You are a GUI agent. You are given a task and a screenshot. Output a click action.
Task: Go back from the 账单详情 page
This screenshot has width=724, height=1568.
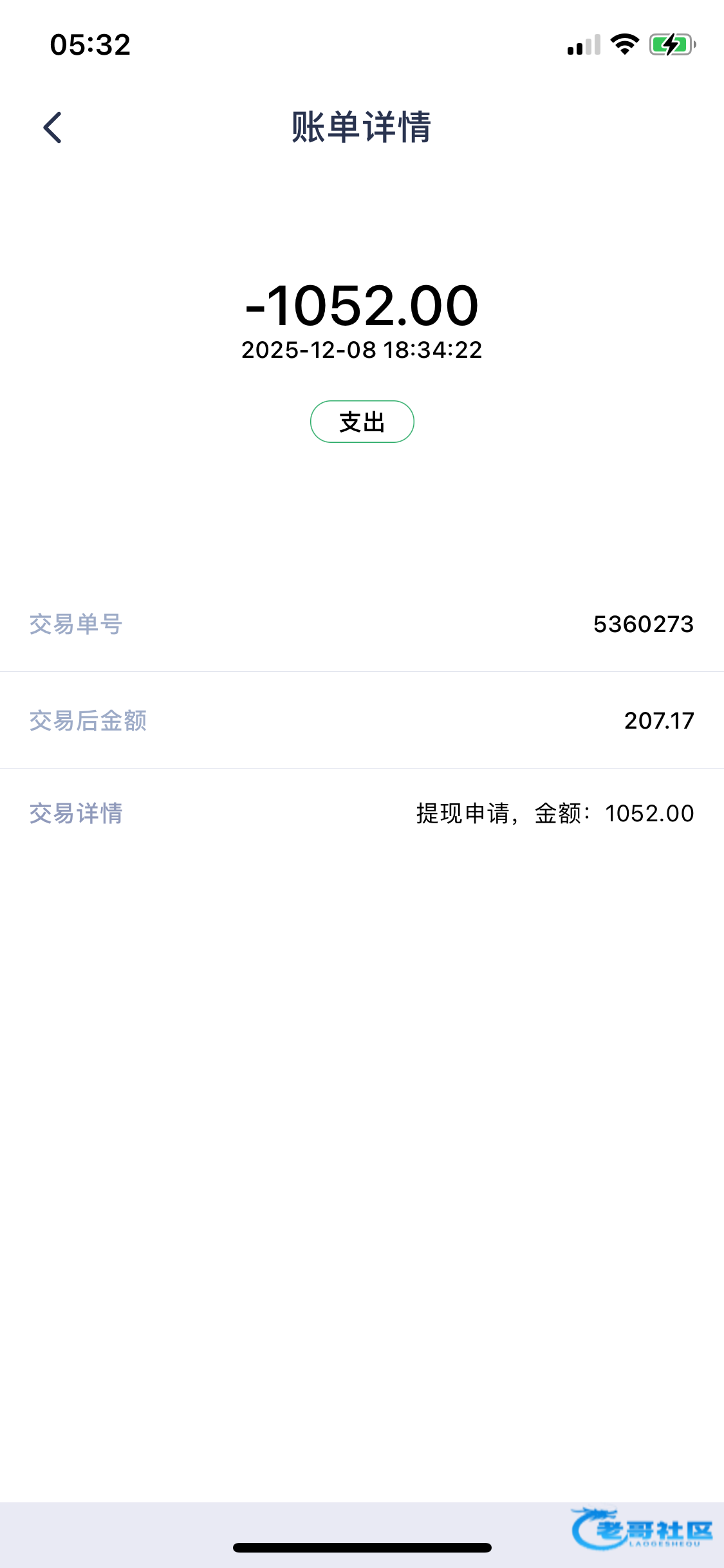tap(53, 127)
